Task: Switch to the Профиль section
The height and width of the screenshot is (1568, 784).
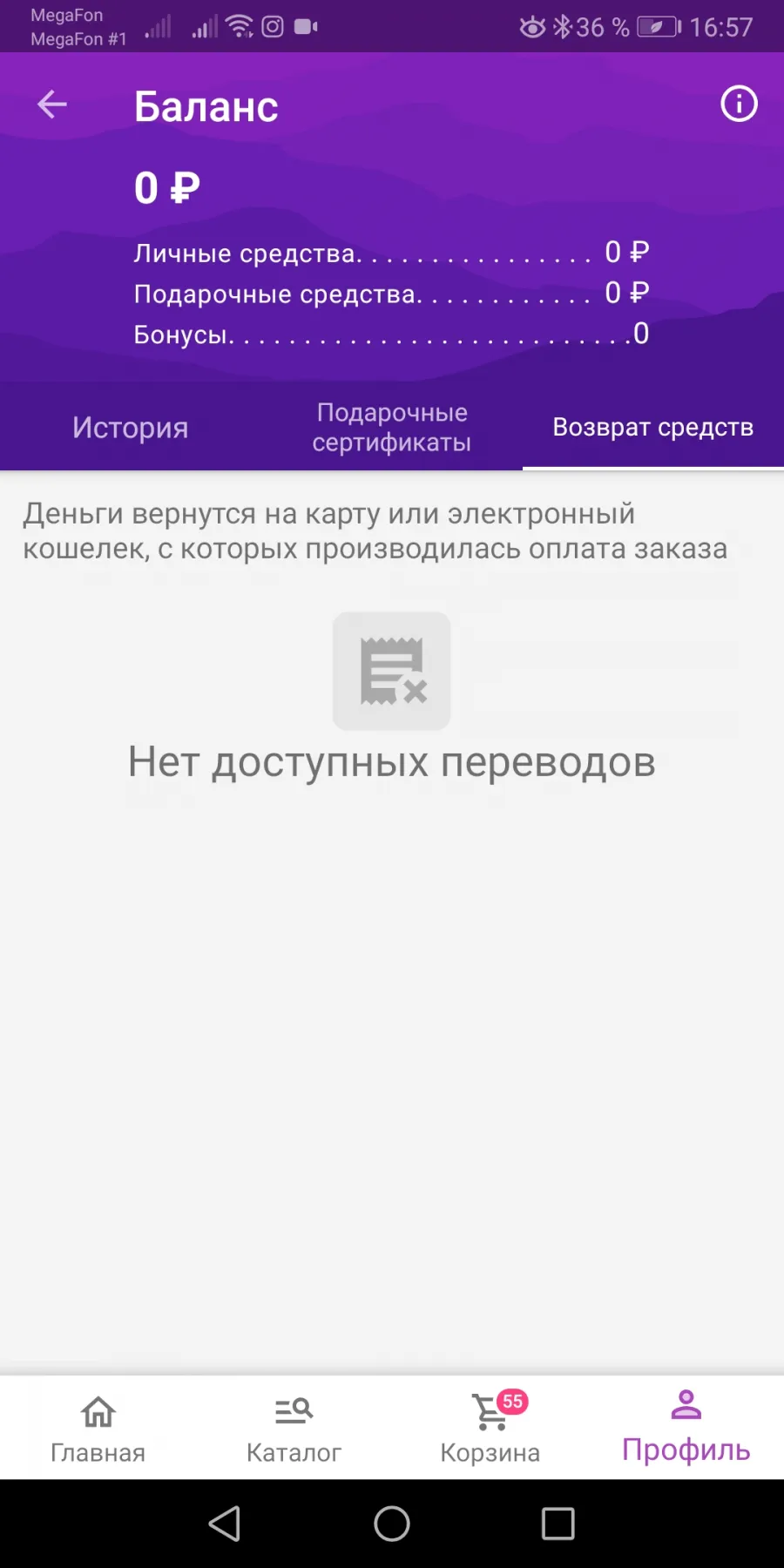Action: pyautogui.click(x=686, y=1429)
